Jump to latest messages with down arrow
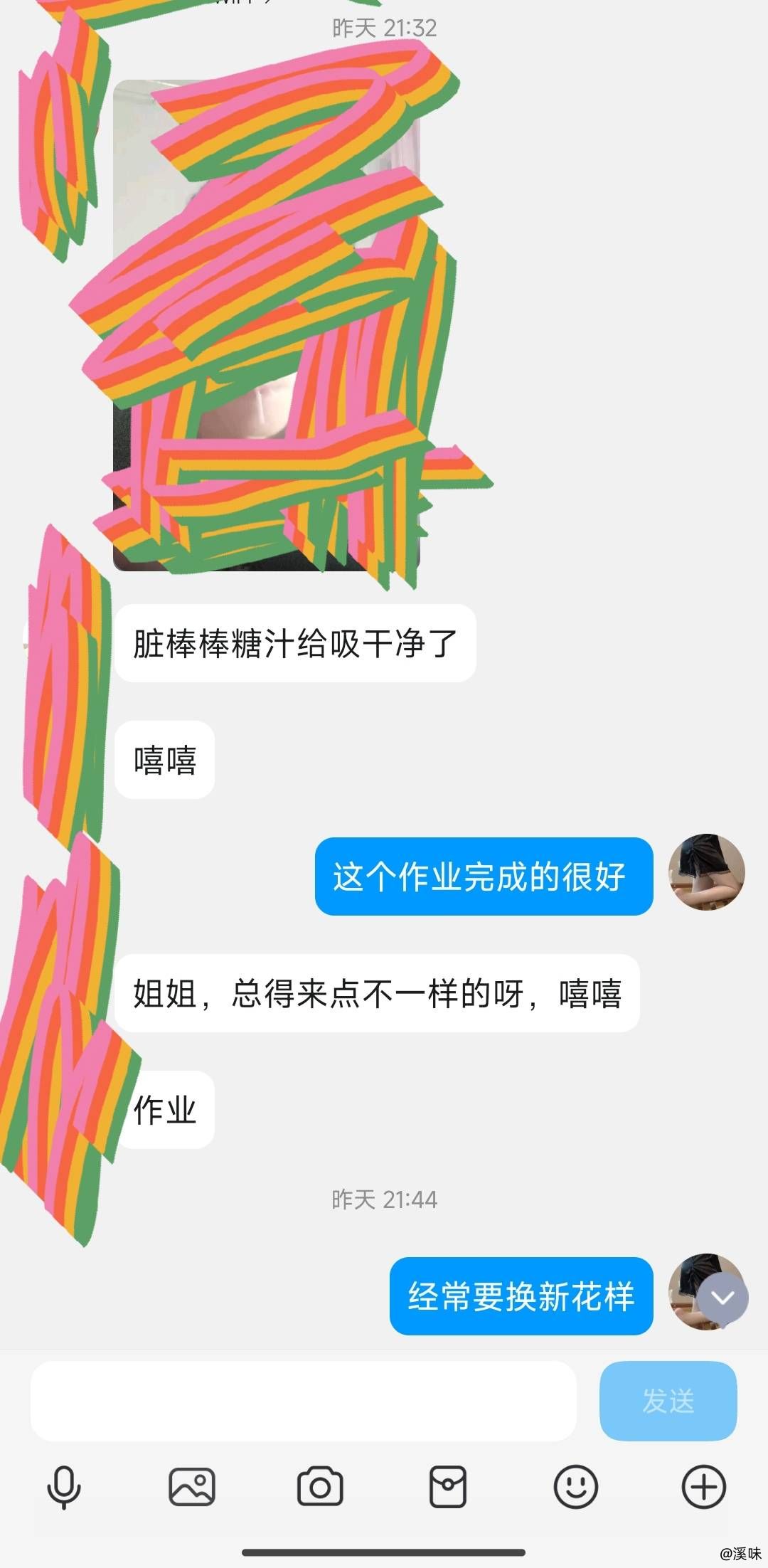The width and height of the screenshot is (768, 1568). 722,1298
